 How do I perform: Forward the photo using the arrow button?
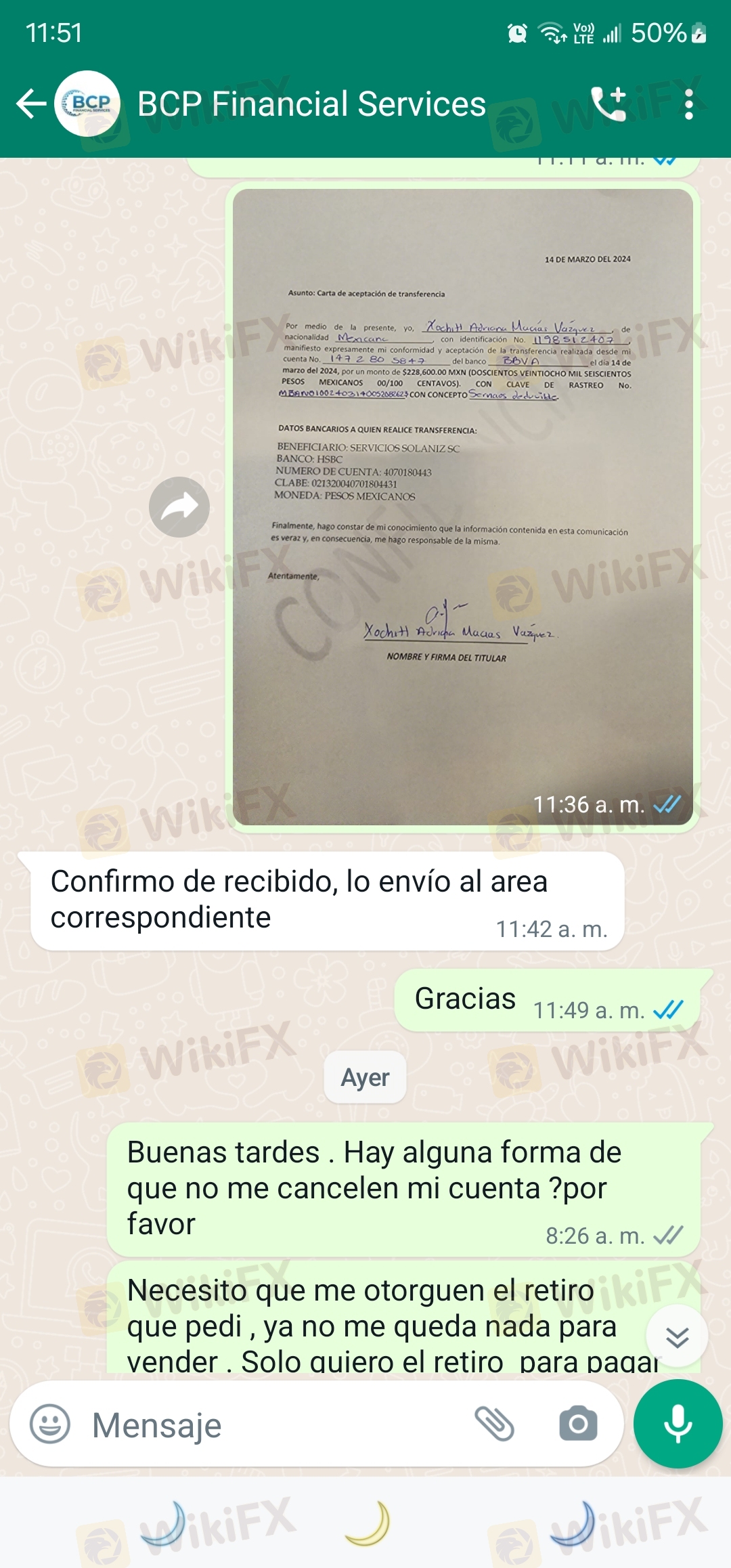(179, 507)
